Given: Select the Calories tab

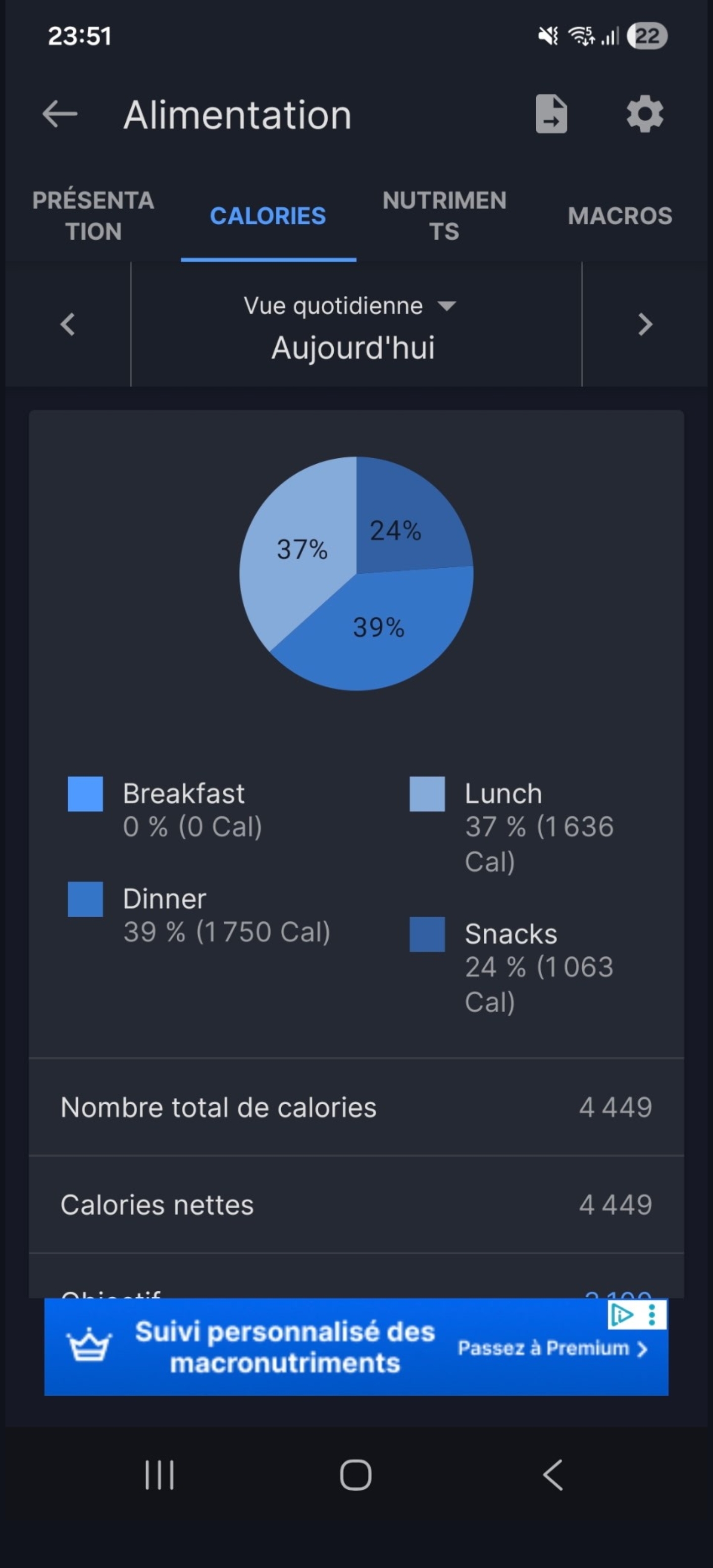Looking at the screenshot, I should pyautogui.click(x=268, y=216).
